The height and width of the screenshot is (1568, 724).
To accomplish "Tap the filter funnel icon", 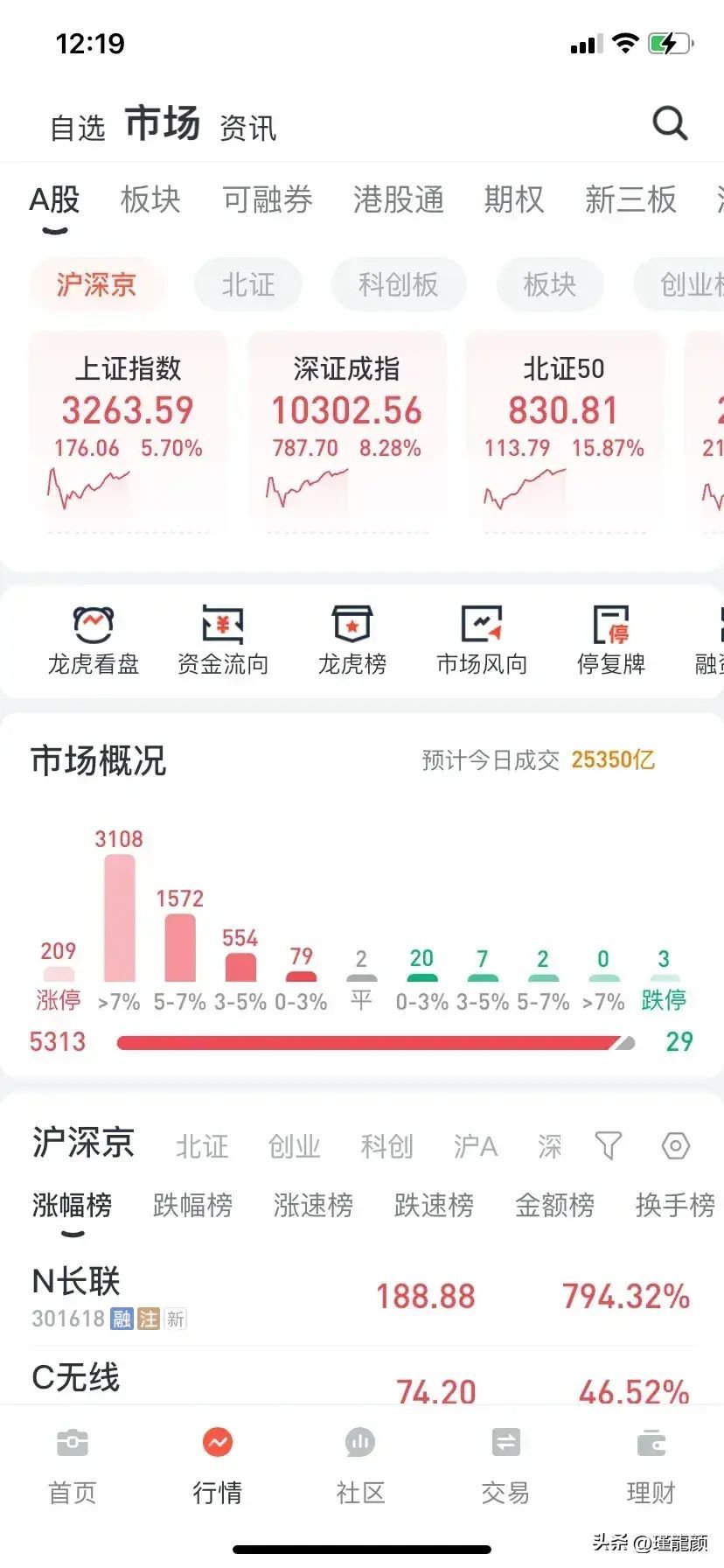I will (608, 1145).
